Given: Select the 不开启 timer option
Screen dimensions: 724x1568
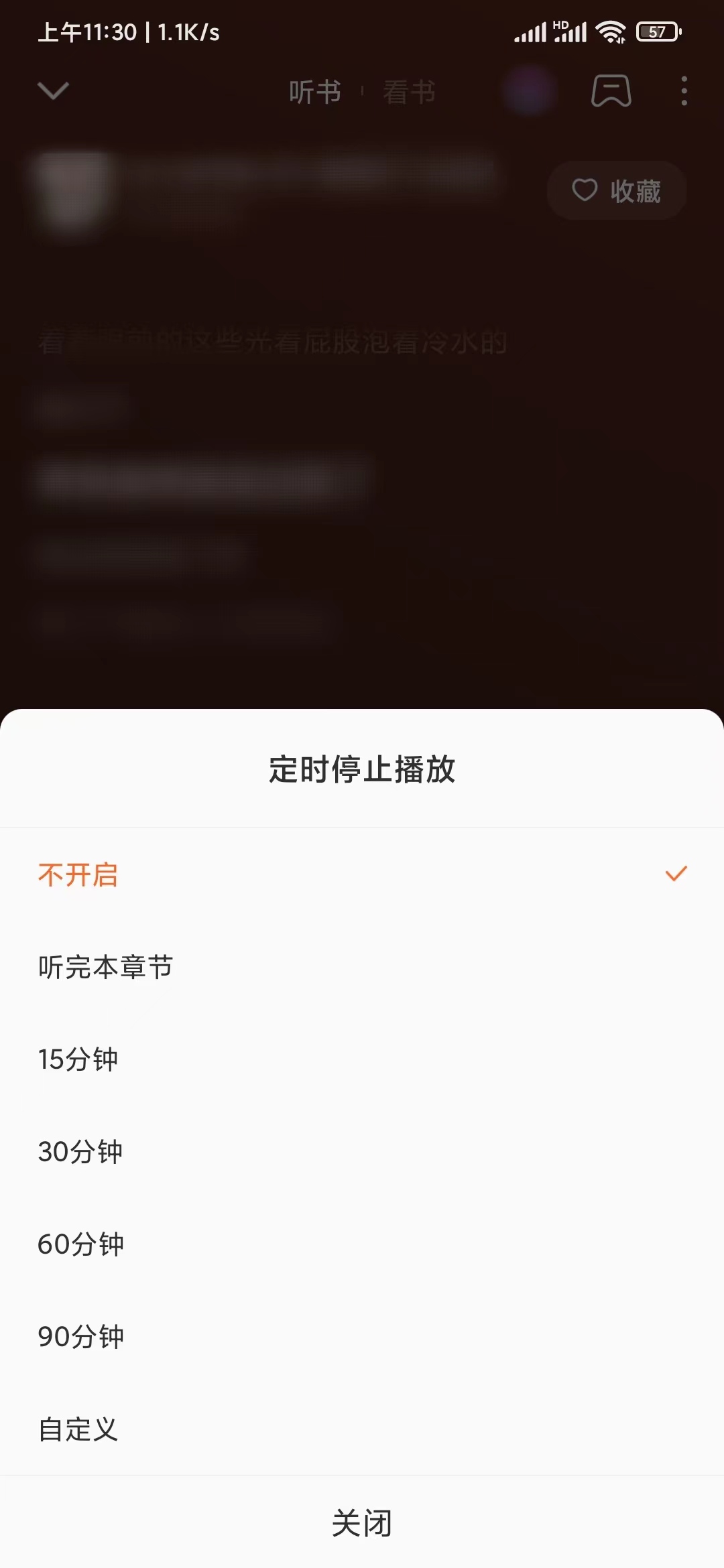Looking at the screenshot, I should click(x=78, y=874).
